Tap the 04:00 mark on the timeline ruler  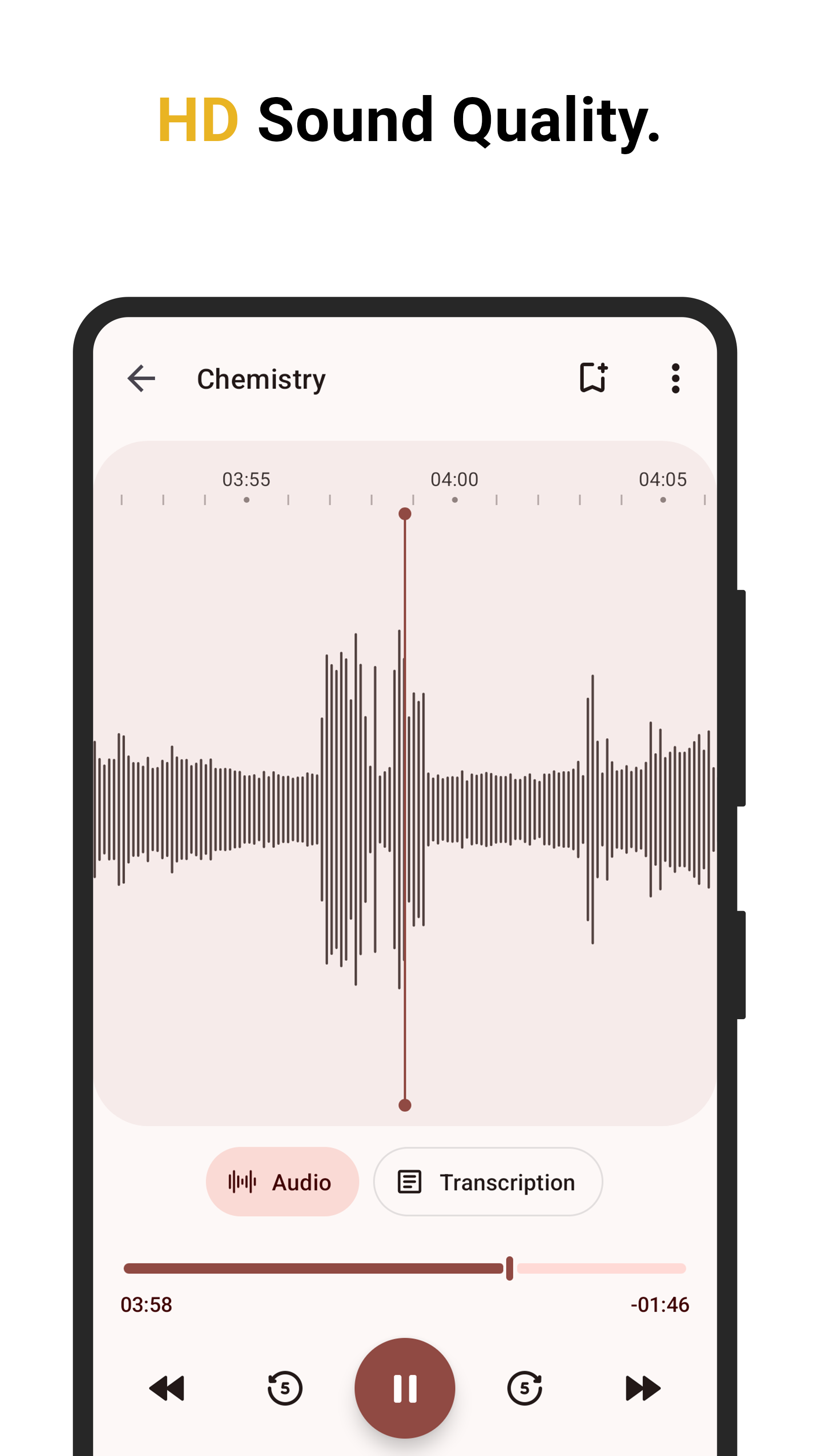pos(455,479)
